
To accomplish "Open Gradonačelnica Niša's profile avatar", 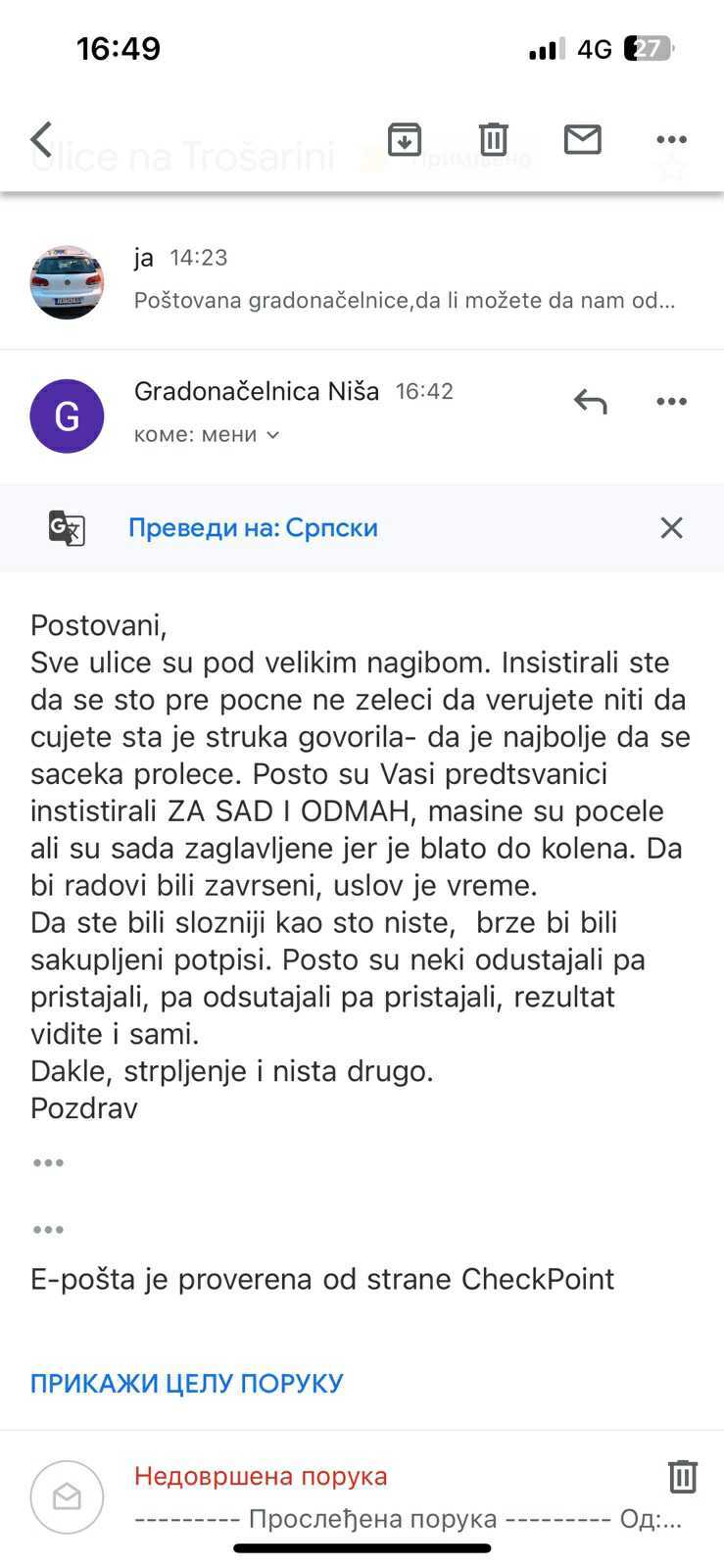I will click(x=67, y=416).
